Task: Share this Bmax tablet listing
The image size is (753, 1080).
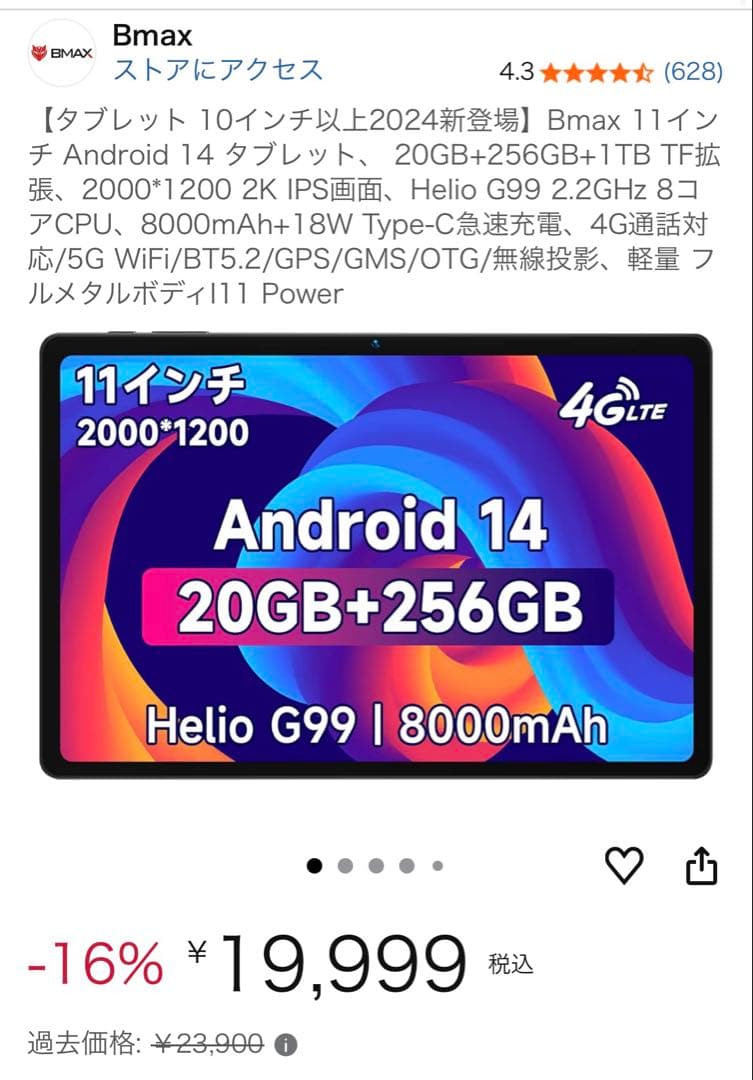Action: coord(701,866)
